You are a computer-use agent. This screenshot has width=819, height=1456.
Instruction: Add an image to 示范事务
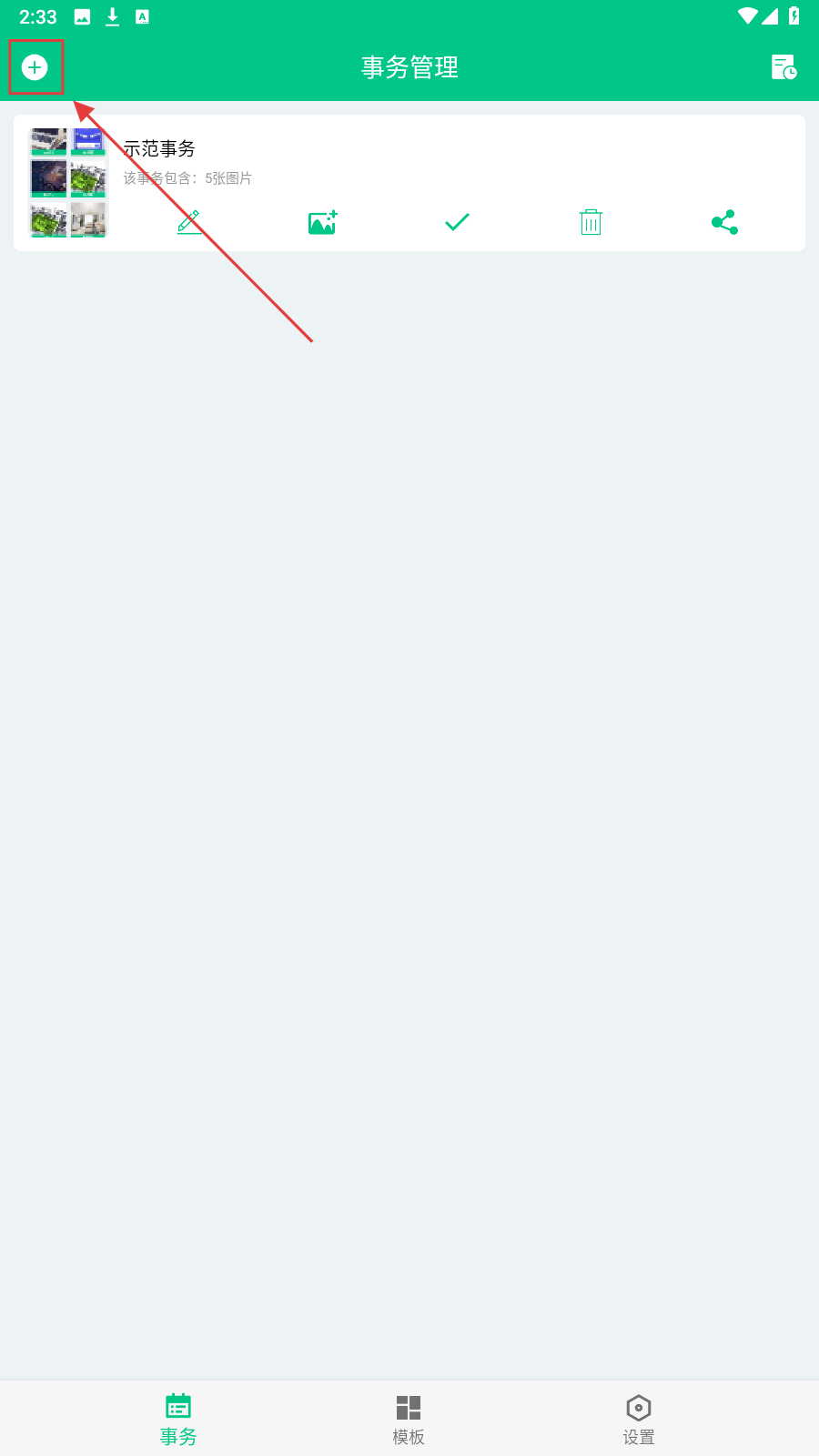[x=323, y=222]
